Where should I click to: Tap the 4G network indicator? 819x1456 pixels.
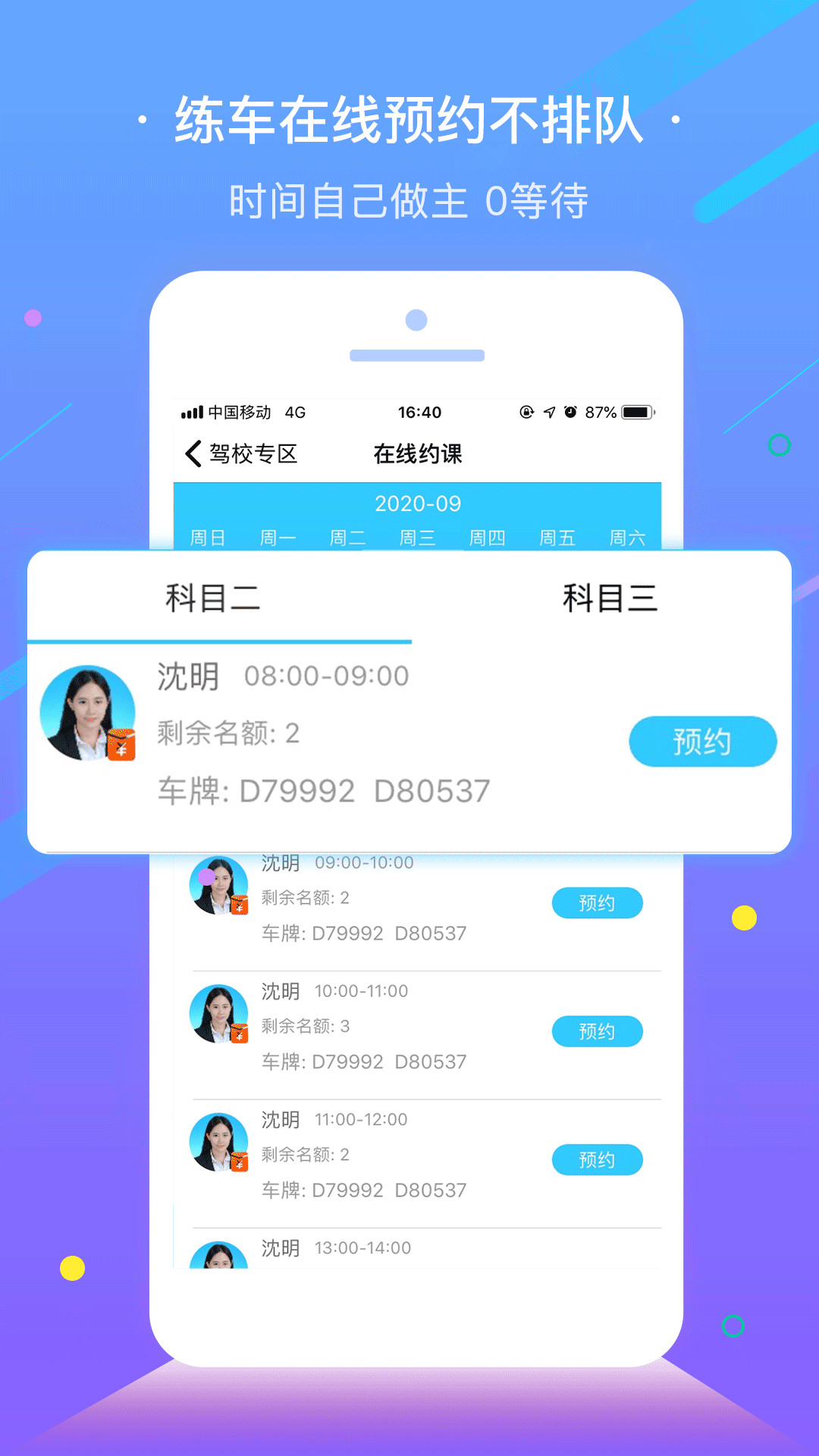[x=295, y=412]
